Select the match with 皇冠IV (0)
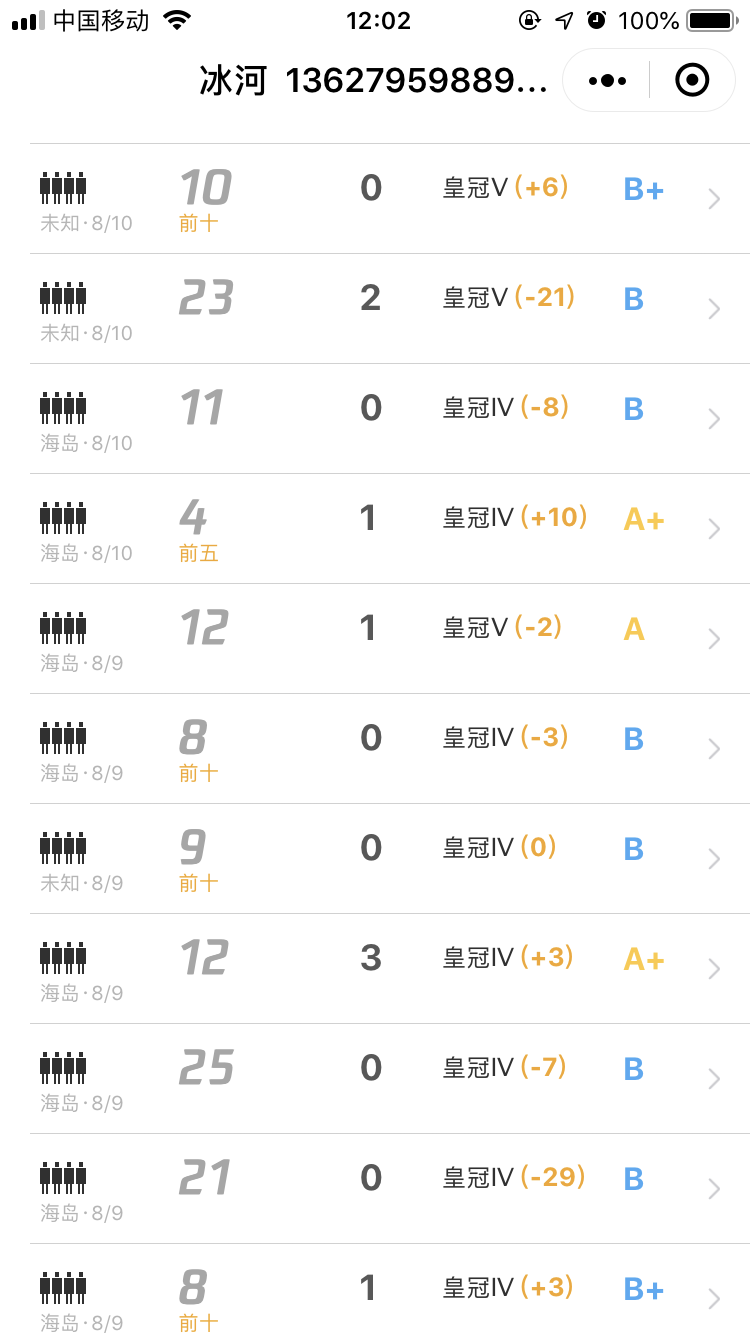The image size is (750, 1334). coord(390,859)
